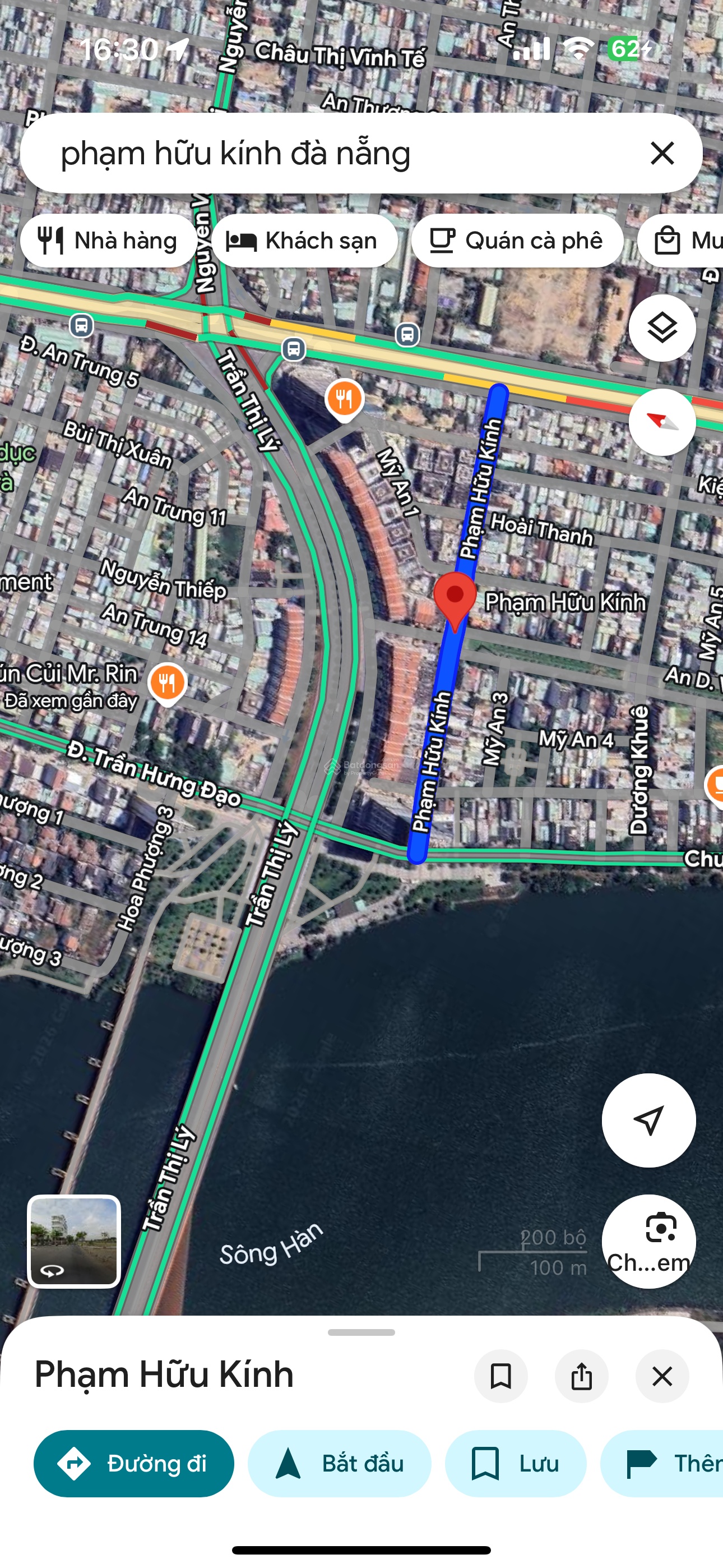Start navigation with Bắt đầu

[339, 1463]
